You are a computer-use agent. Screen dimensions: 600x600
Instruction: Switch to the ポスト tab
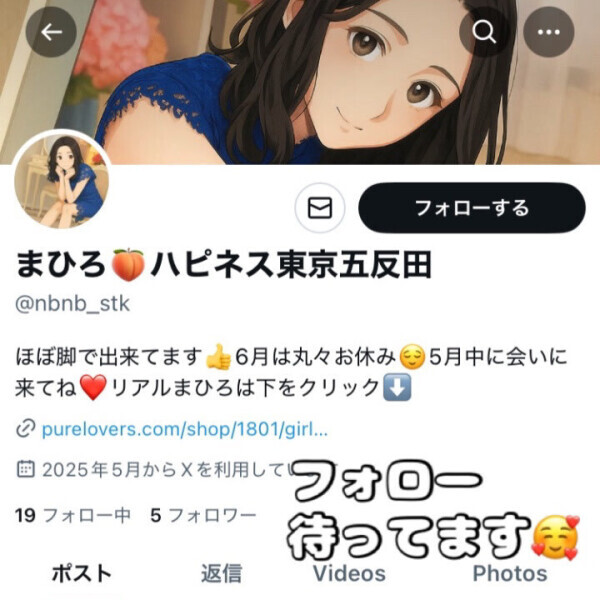pyautogui.click(x=81, y=573)
